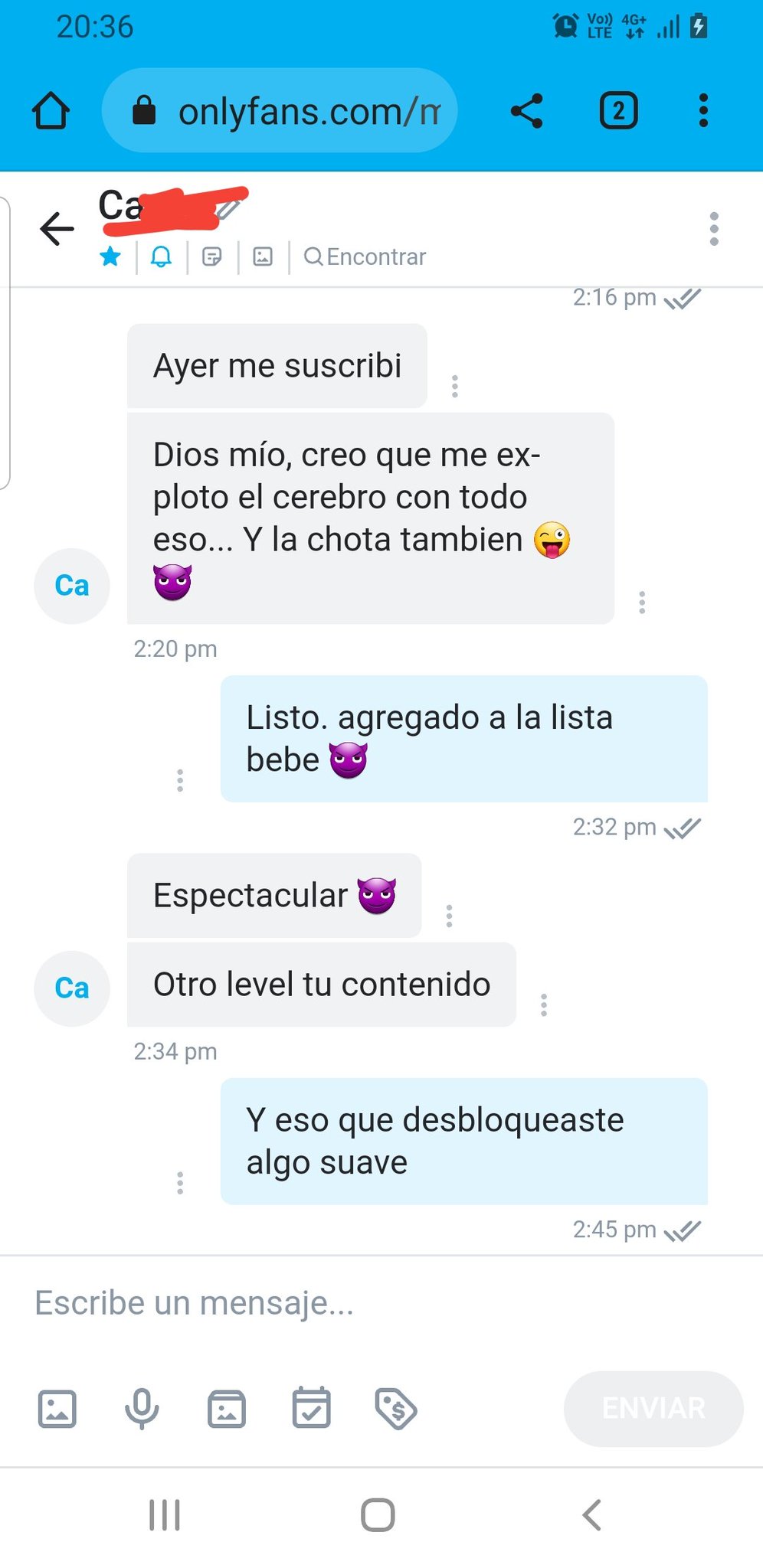Tap the Ca avatar circle beside messages
The width and height of the screenshot is (763, 1568).
point(71,585)
